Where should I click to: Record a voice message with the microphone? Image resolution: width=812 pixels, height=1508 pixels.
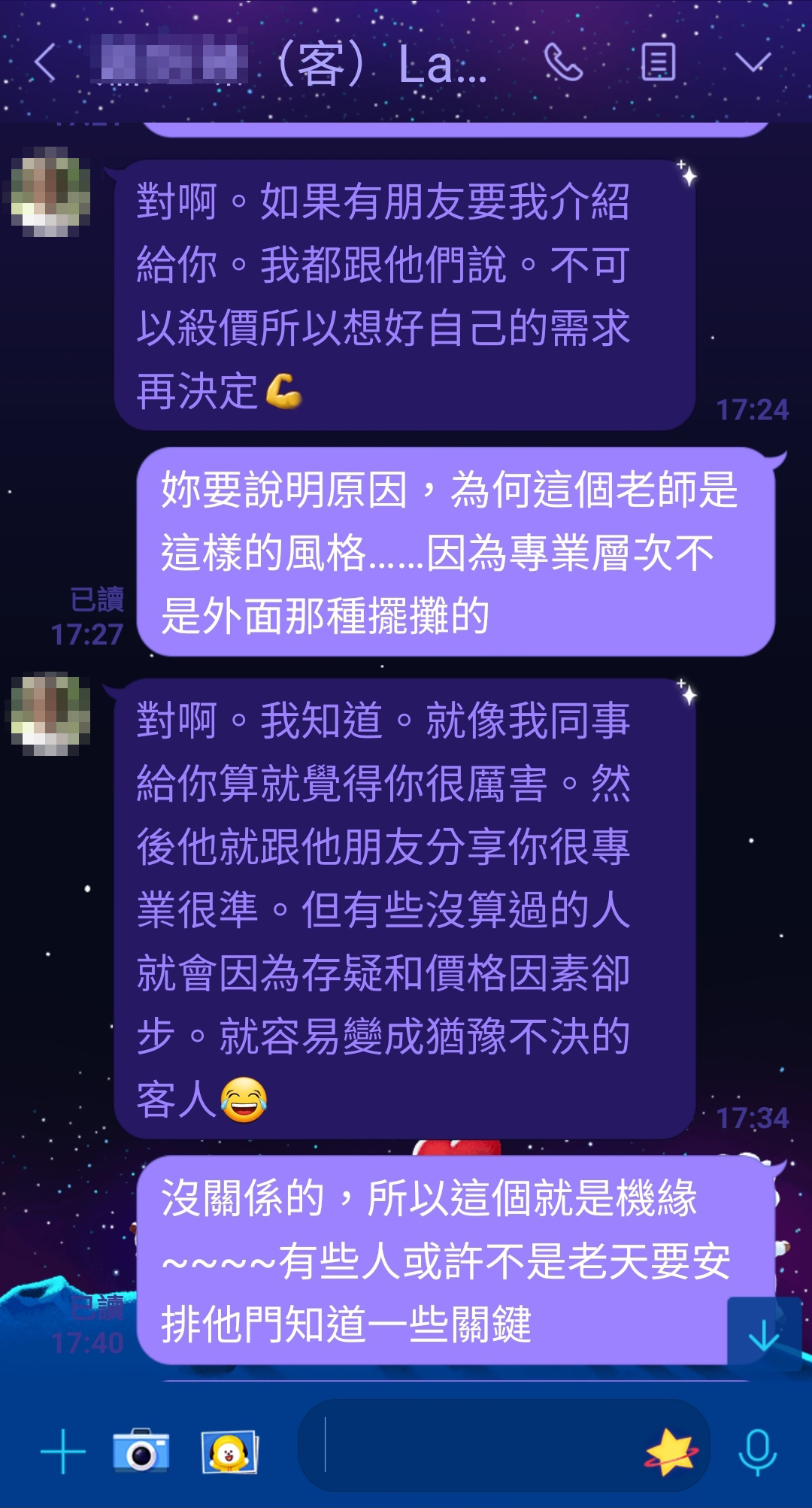coord(757,1451)
